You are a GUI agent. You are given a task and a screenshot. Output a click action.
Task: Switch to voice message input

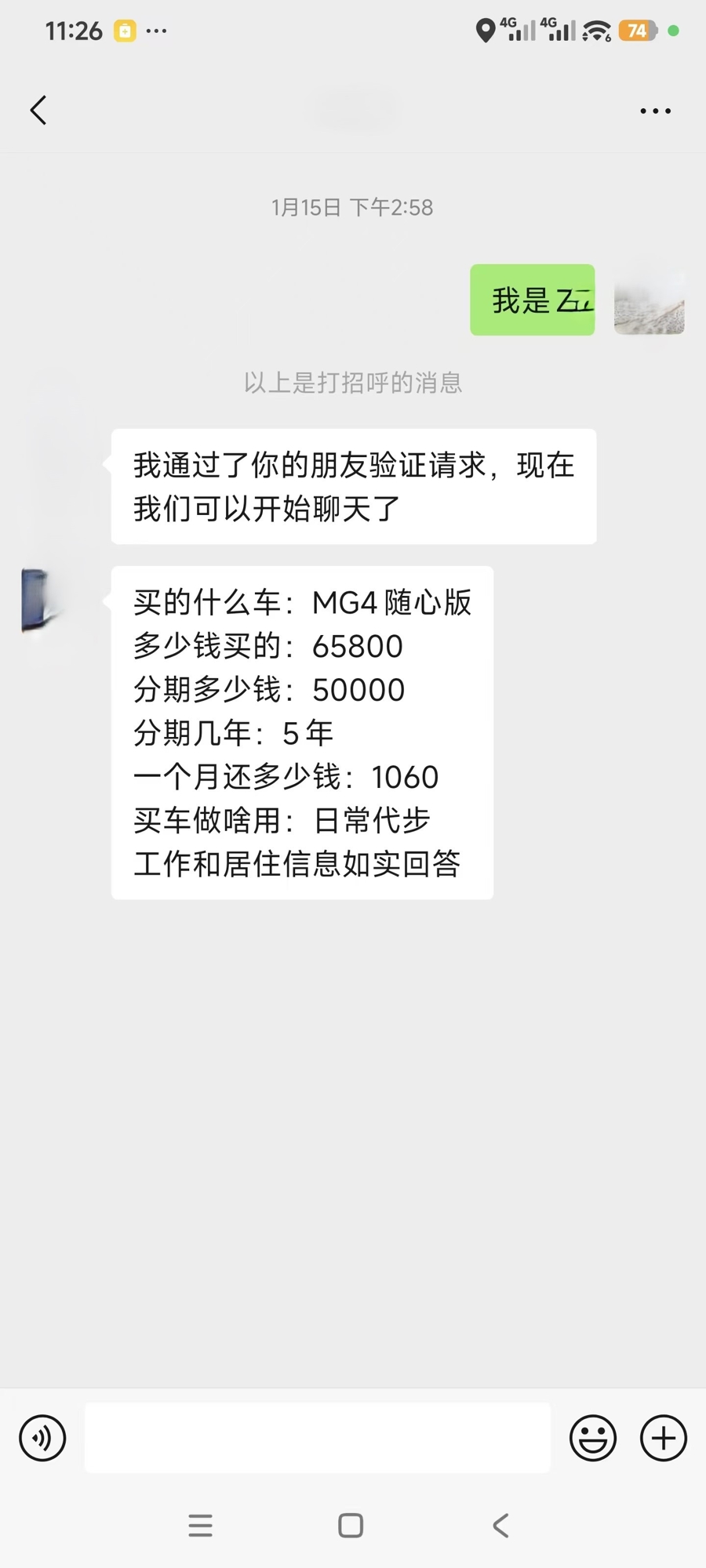[x=42, y=1438]
